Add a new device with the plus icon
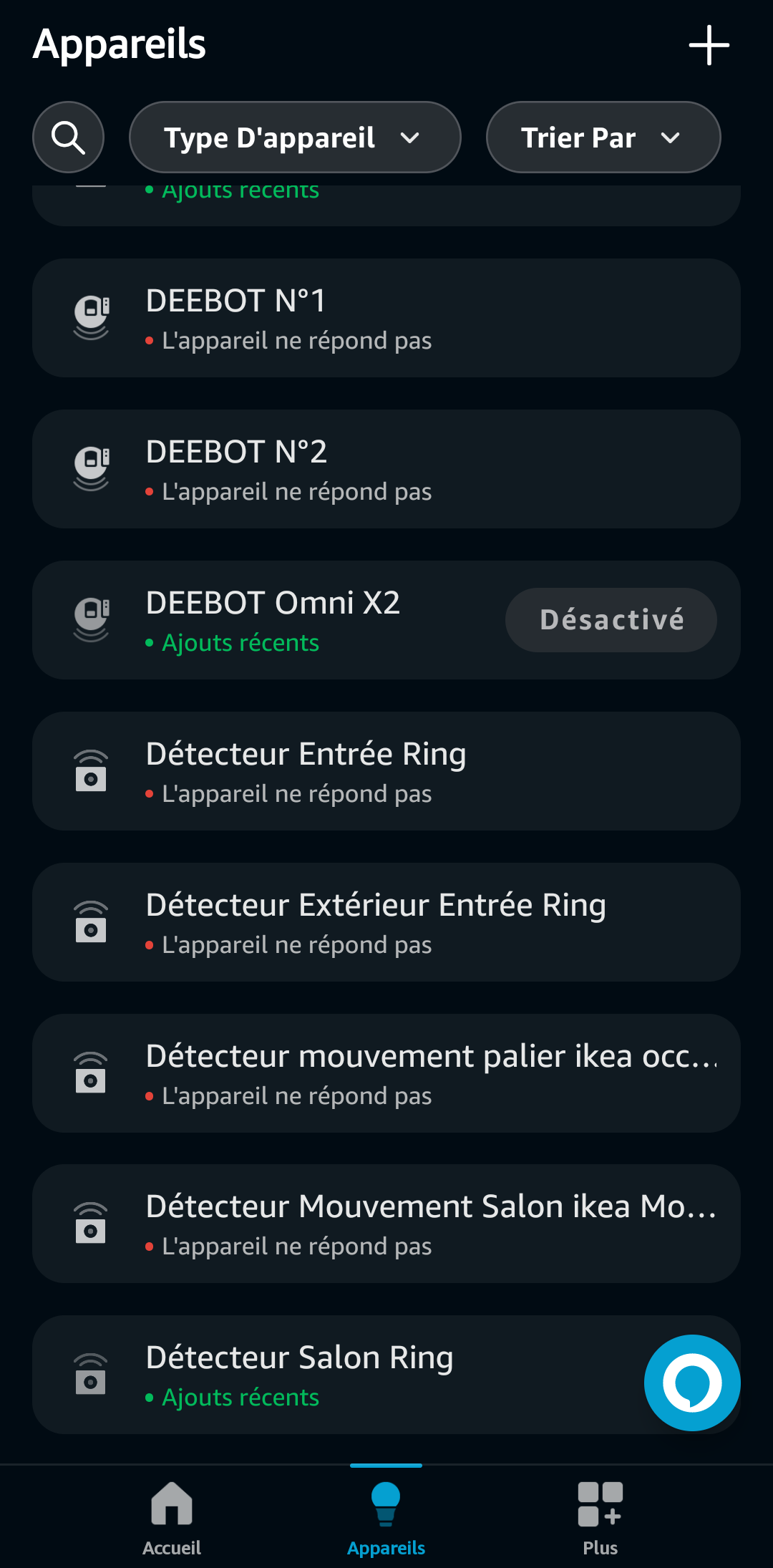The image size is (773, 1568). tap(709, 45)
